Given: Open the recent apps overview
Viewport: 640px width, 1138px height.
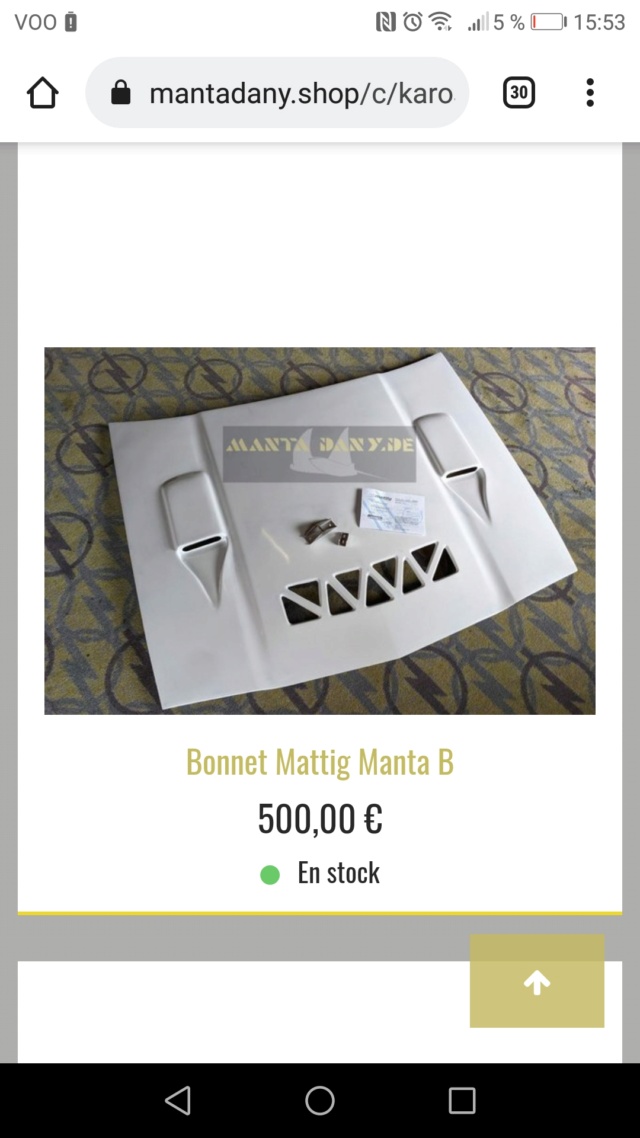Looking at the screenshot, I should (462, 1101).
